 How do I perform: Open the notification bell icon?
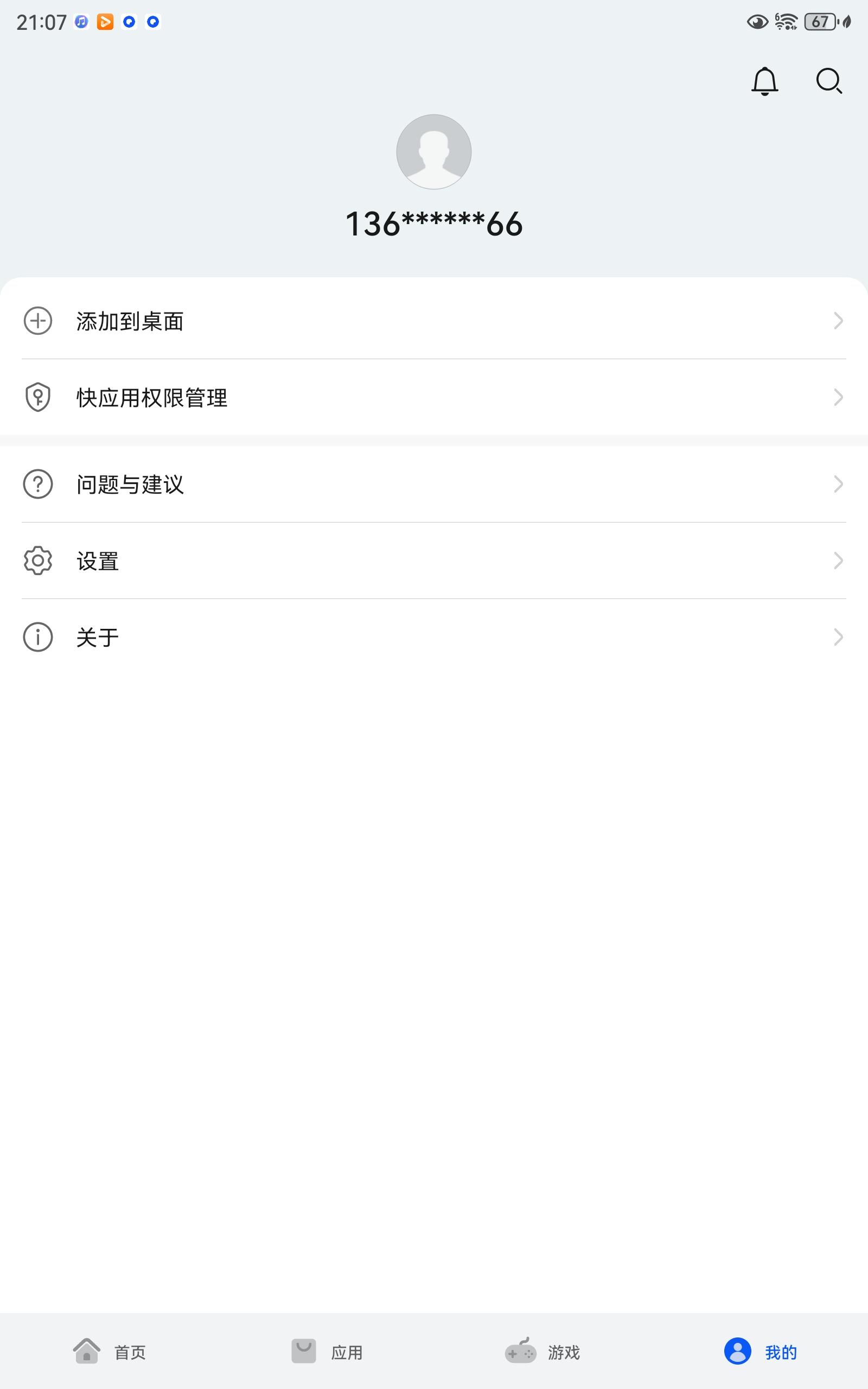(766, 81)
